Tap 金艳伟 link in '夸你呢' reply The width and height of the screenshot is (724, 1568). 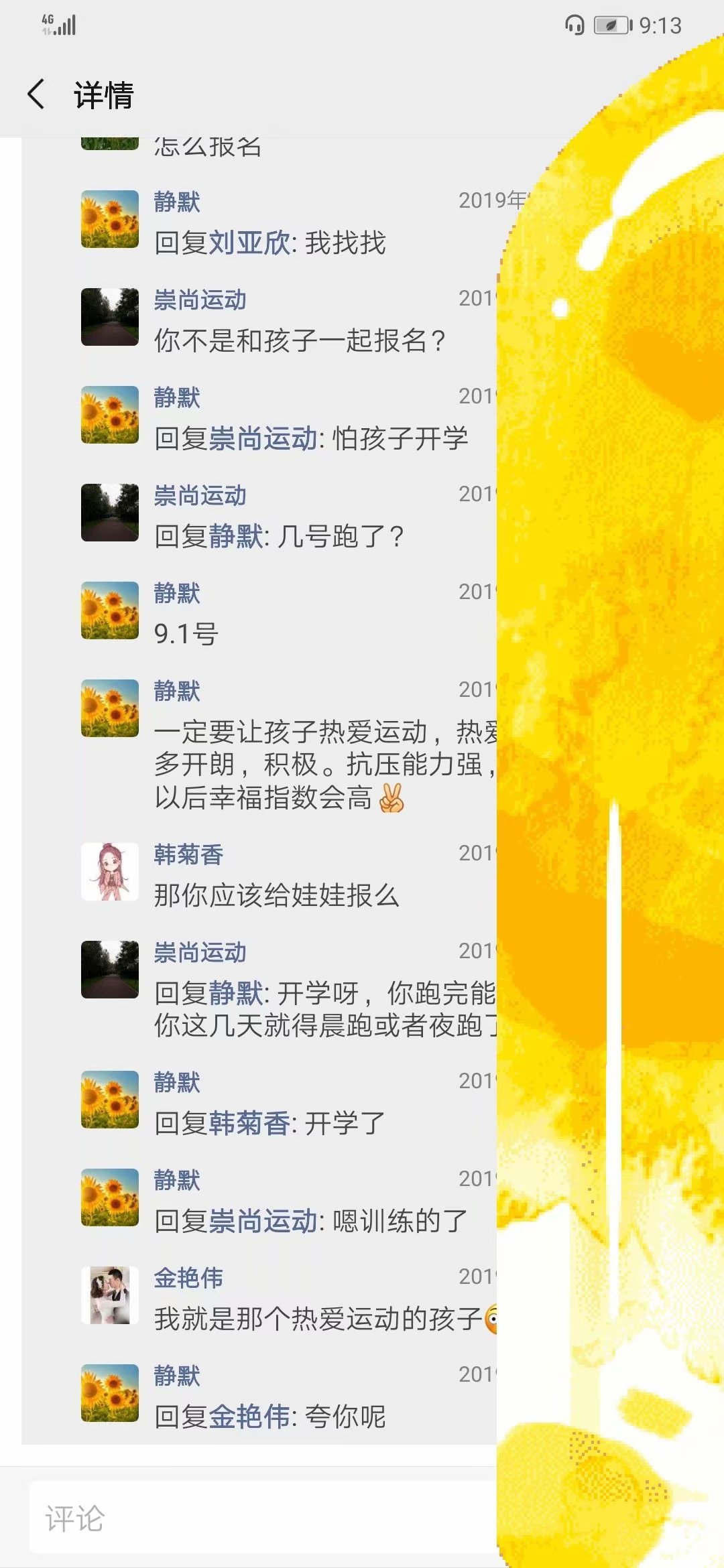[x=250, y=1417]
